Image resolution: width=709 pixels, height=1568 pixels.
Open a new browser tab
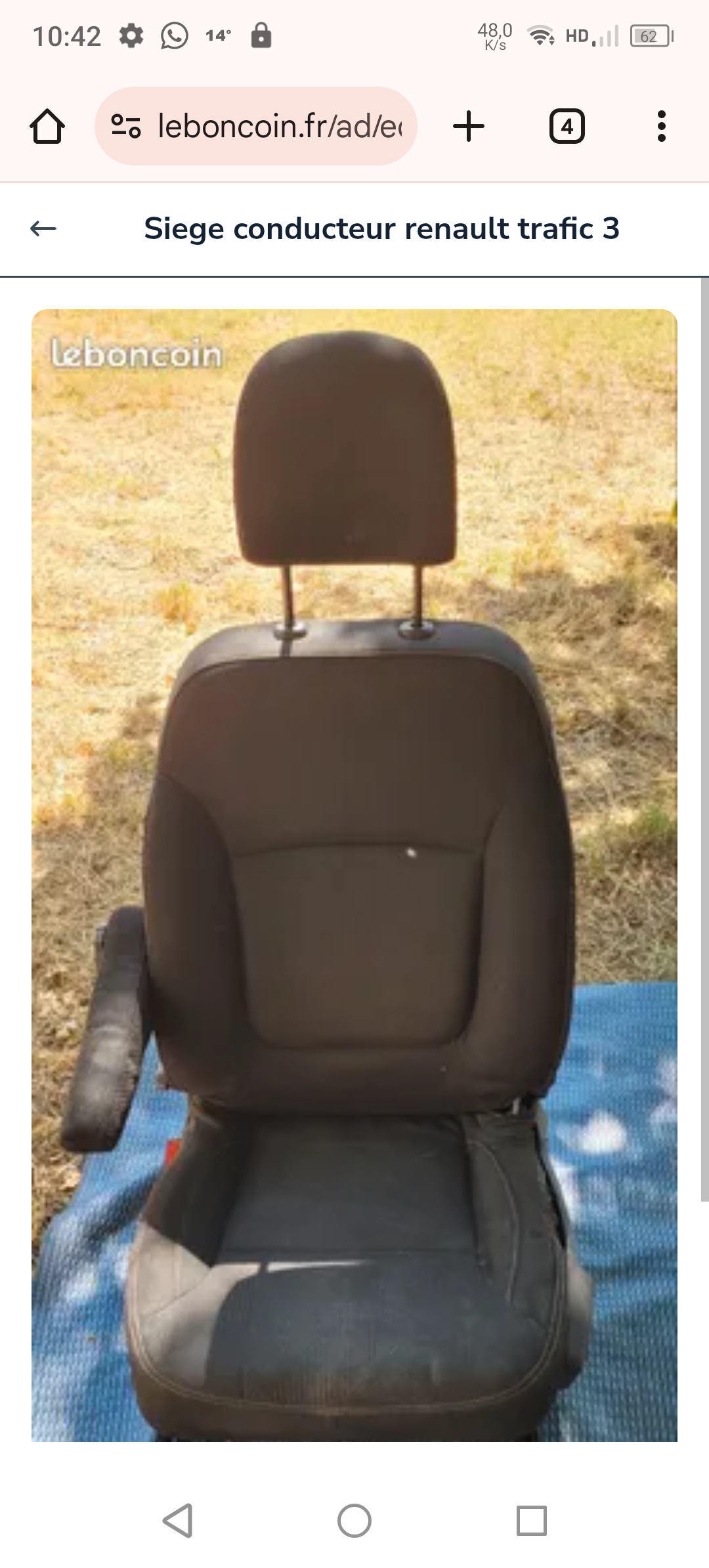469,126
